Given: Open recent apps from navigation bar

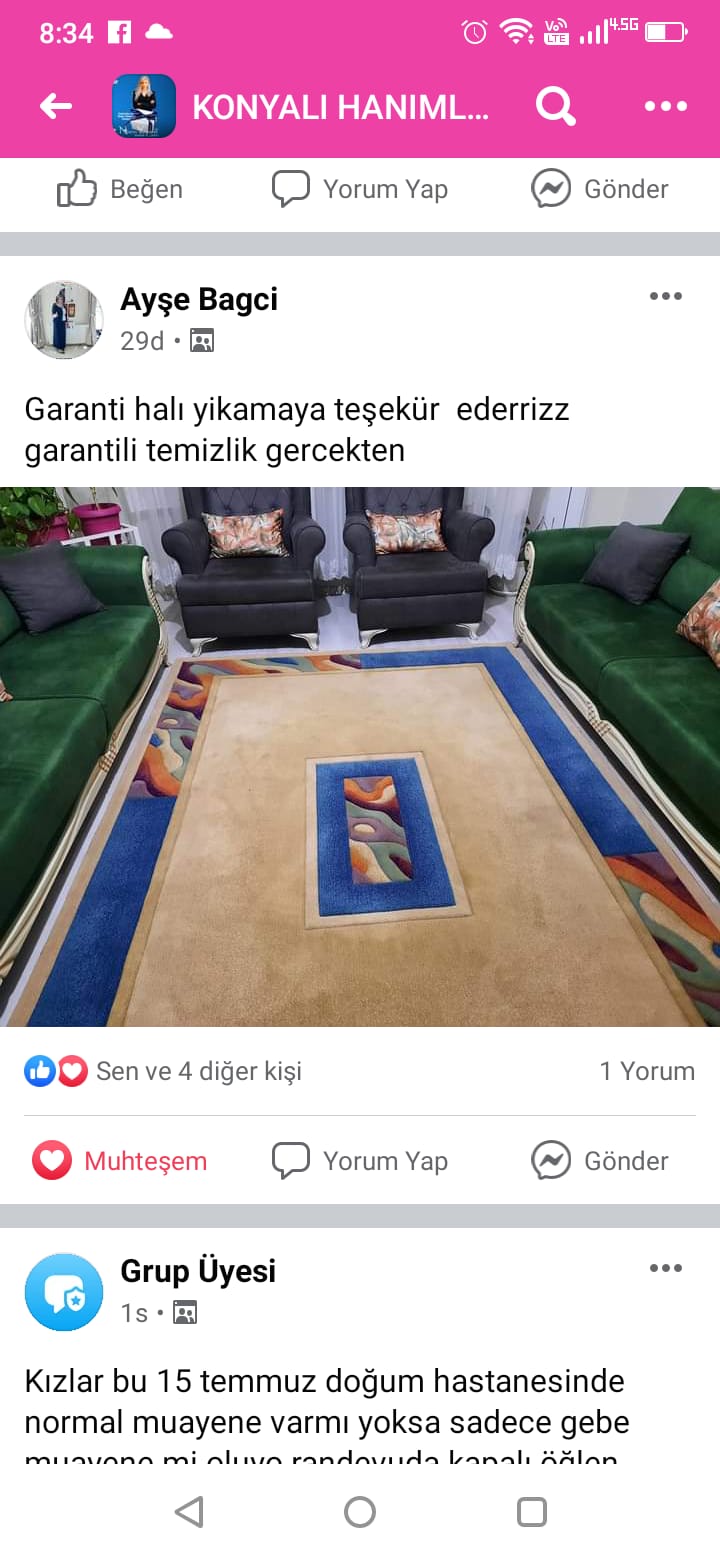Looking at the screenshot, I should pos(532,1511).
